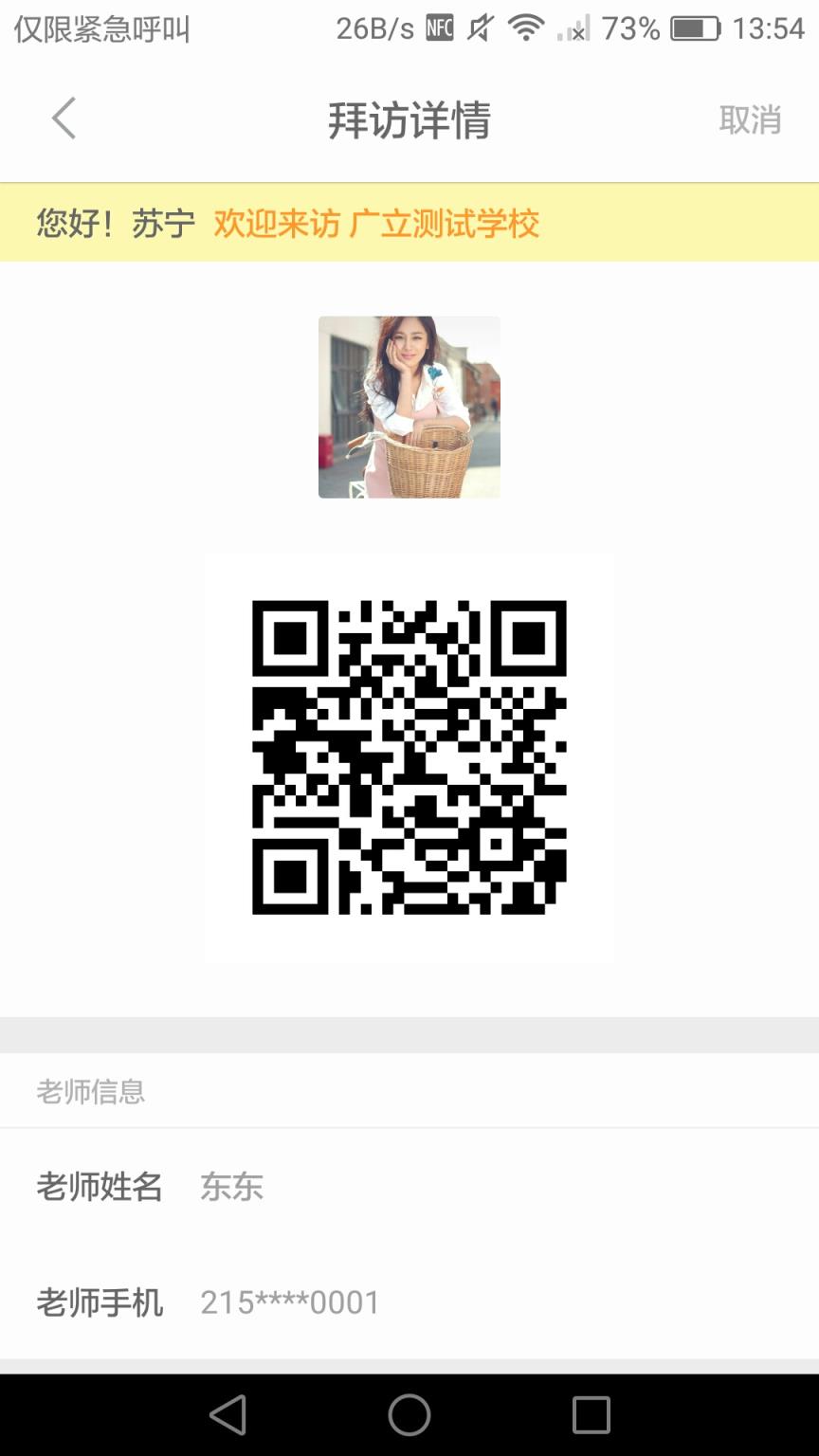Select the teacher name 东东
819x1456 pixels.
231,1187
